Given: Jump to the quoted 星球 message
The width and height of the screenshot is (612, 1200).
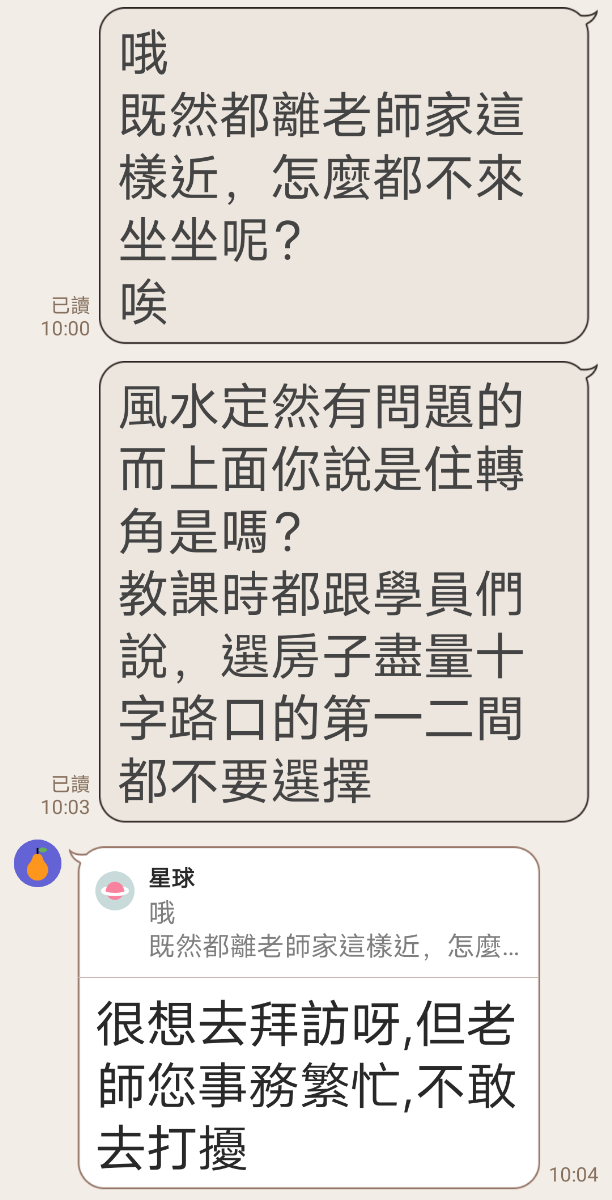Looking at the screenshot, I should [308, 912].
